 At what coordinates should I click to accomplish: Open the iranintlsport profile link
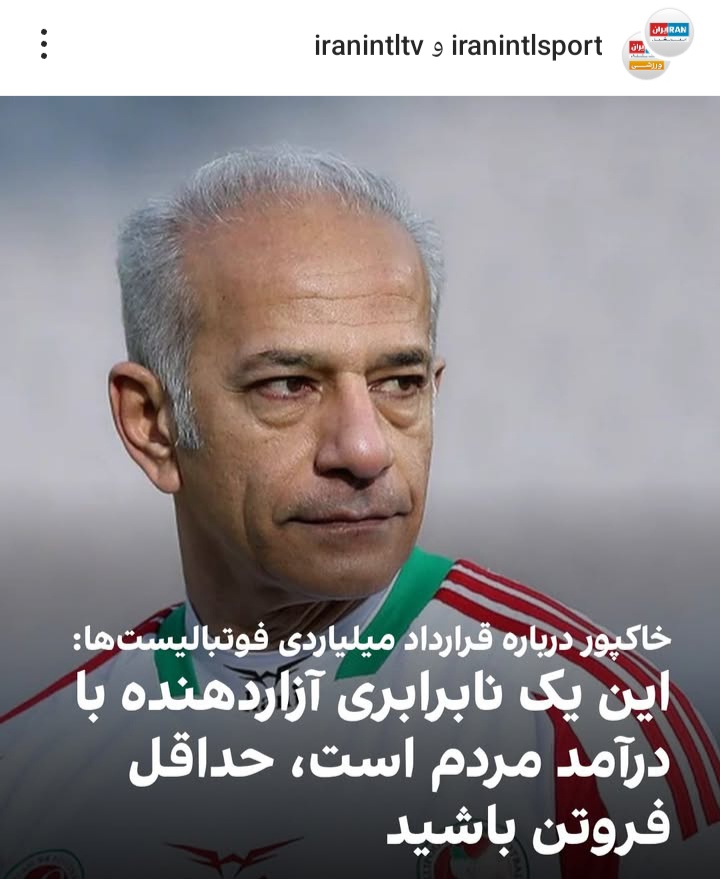pos(527,46)
